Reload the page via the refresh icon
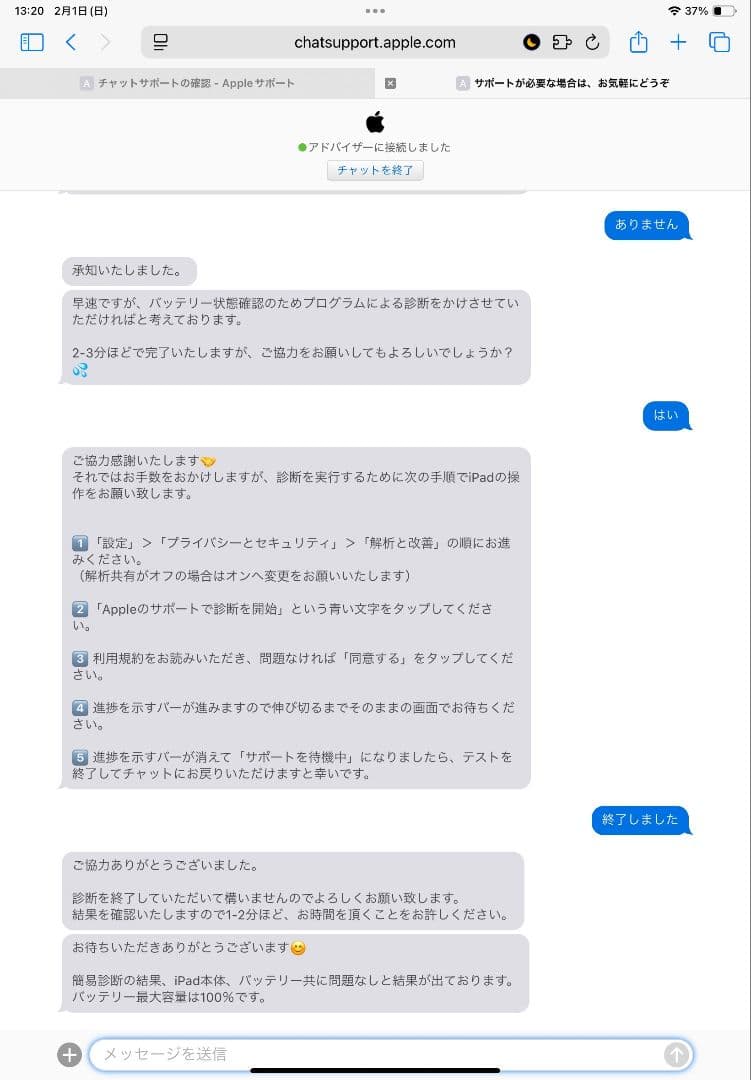751x1080 pixels. pyautogui.click(x=591, y=42)
